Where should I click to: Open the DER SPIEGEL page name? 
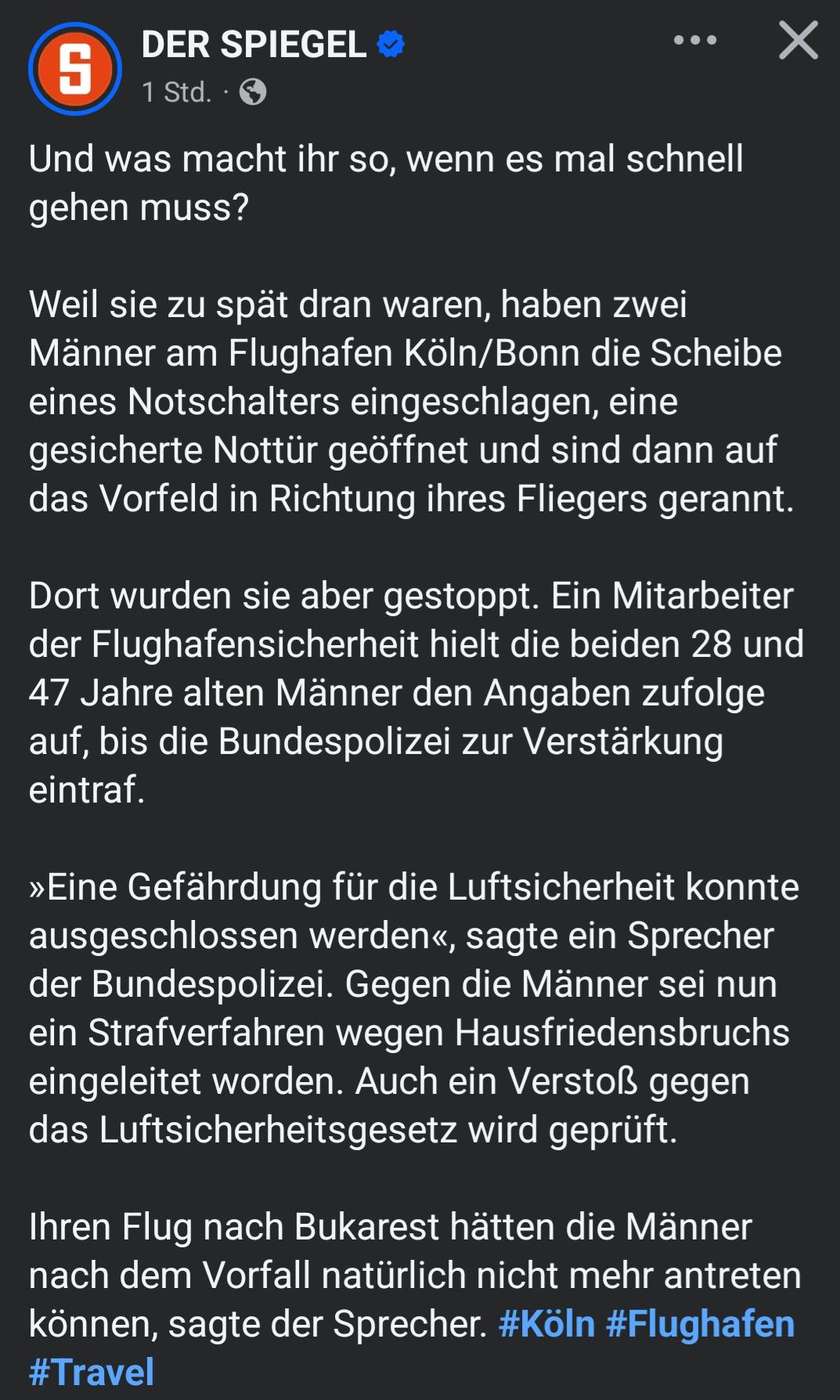tap(254, 45)
